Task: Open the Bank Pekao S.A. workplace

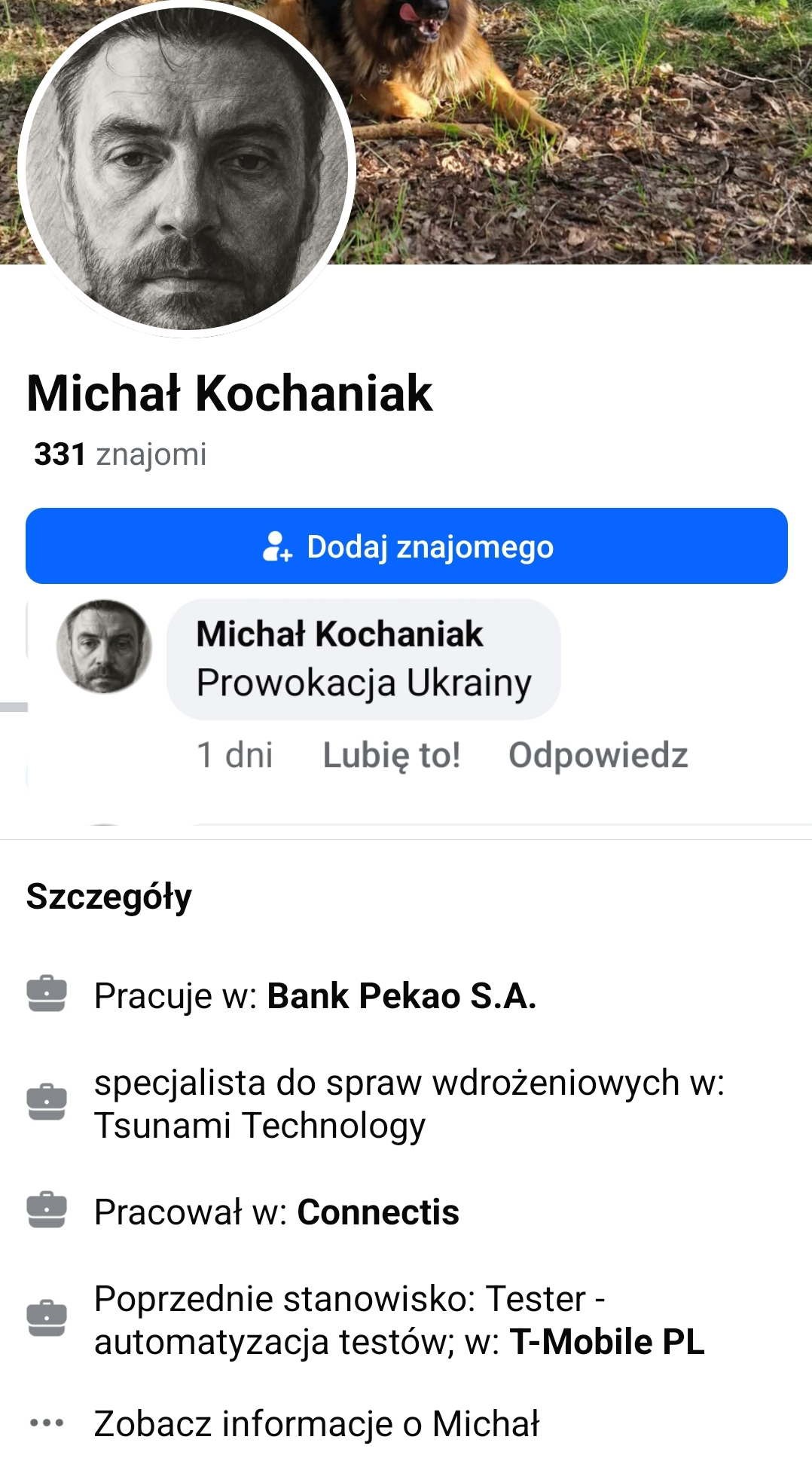Action: [x=401, y=995]
